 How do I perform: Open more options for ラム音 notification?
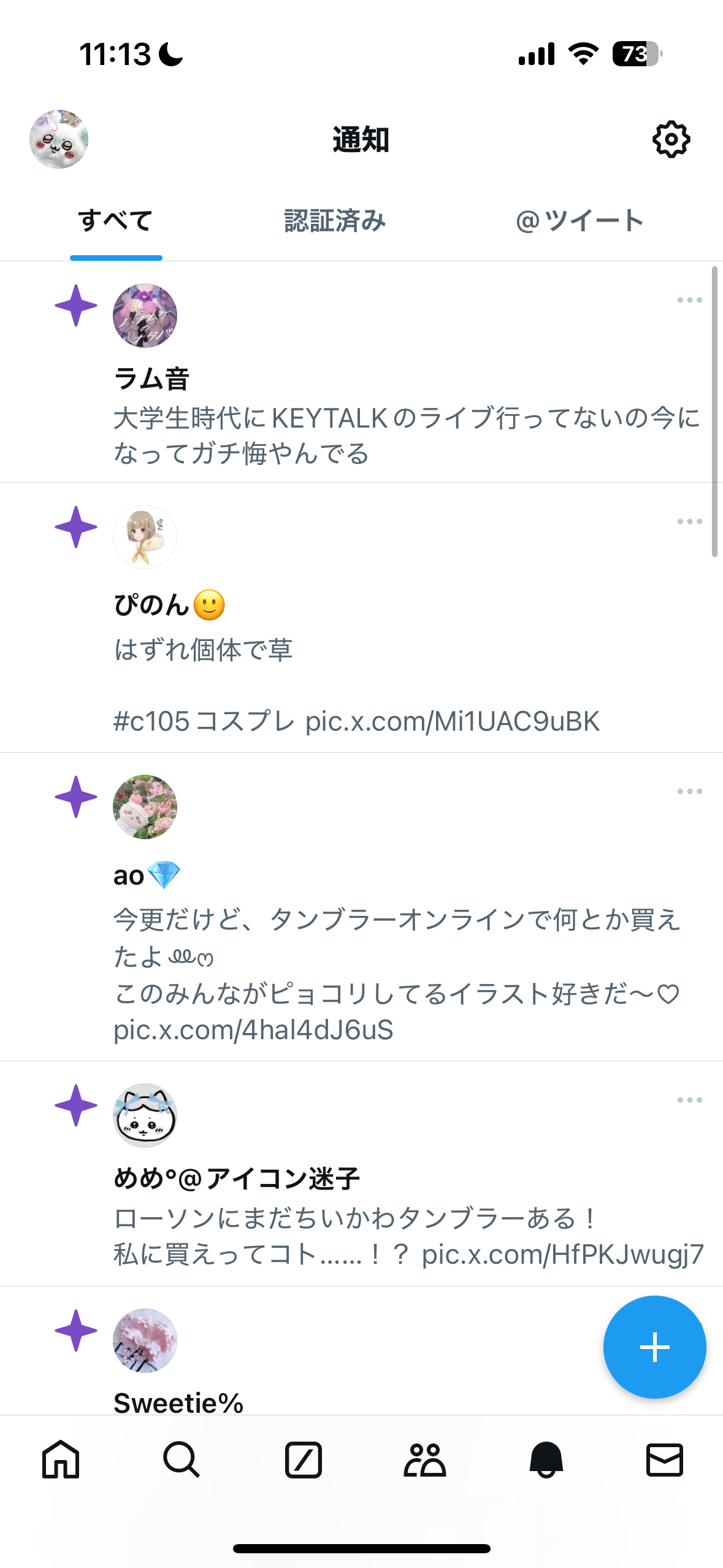[x=689, y=300]
